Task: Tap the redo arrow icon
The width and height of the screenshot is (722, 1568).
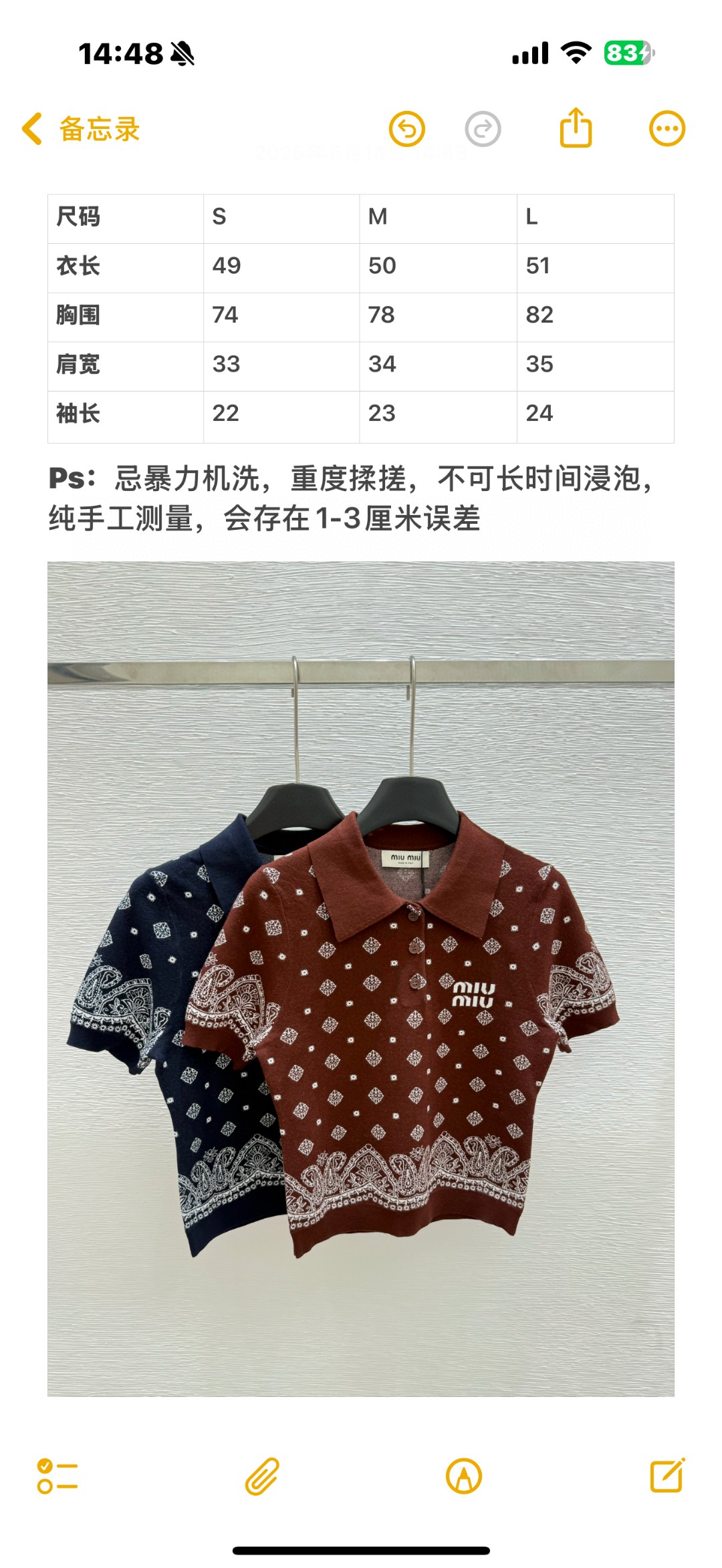Action: pyautogui.click(x=483, y=129)
